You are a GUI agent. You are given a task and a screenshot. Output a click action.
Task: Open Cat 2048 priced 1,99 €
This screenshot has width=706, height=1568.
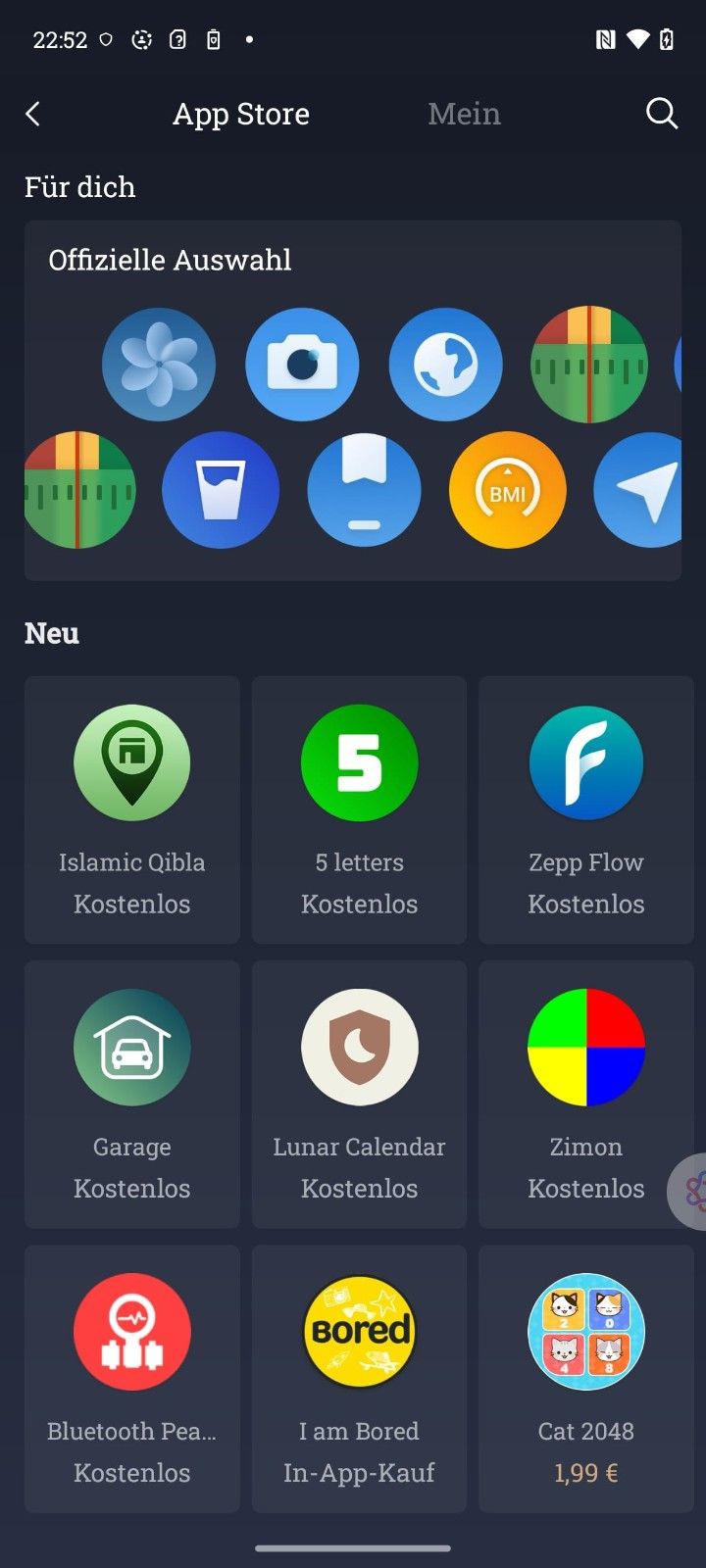(586, 1379)
